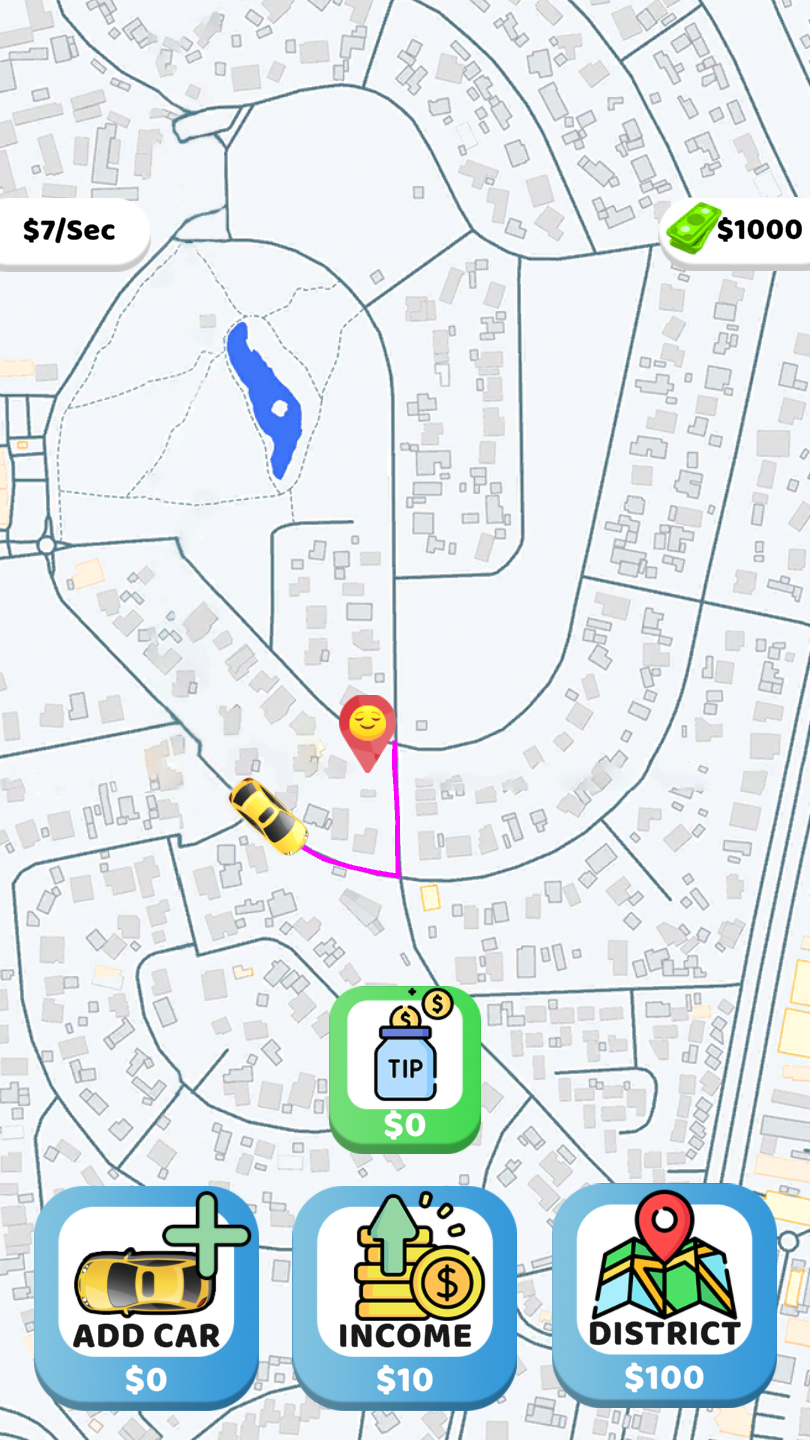Upgrade Income for $10

(405, 1296)
